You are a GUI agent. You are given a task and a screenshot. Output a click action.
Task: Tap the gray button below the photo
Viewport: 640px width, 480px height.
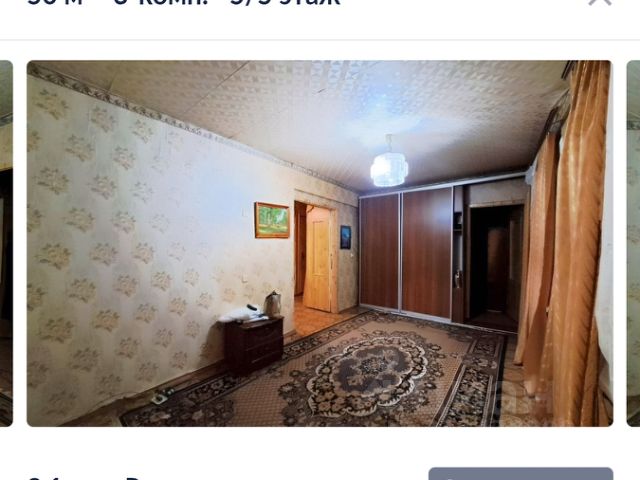pyautogui.click(x=520, y=474)
